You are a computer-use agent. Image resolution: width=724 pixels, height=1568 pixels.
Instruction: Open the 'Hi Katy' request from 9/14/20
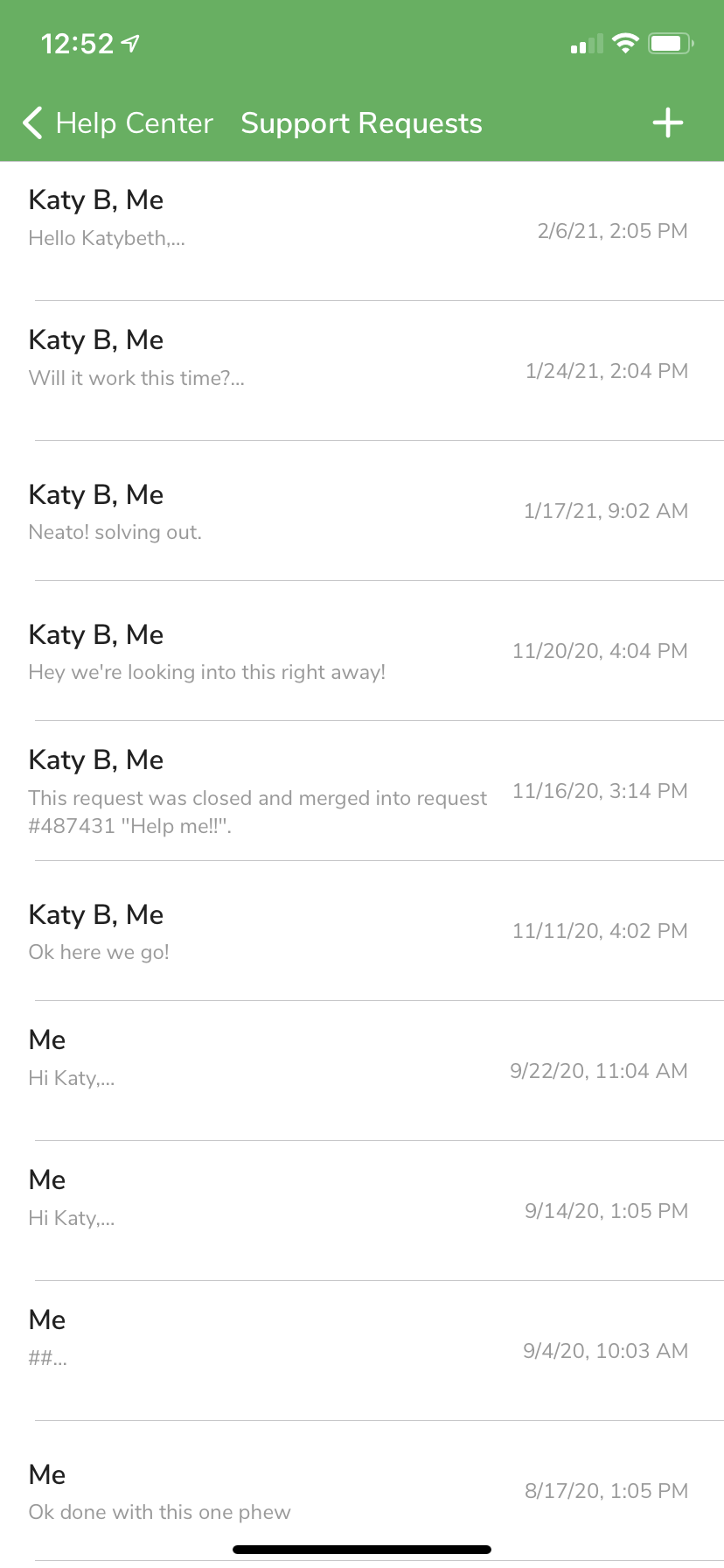tap(362, 1211)
